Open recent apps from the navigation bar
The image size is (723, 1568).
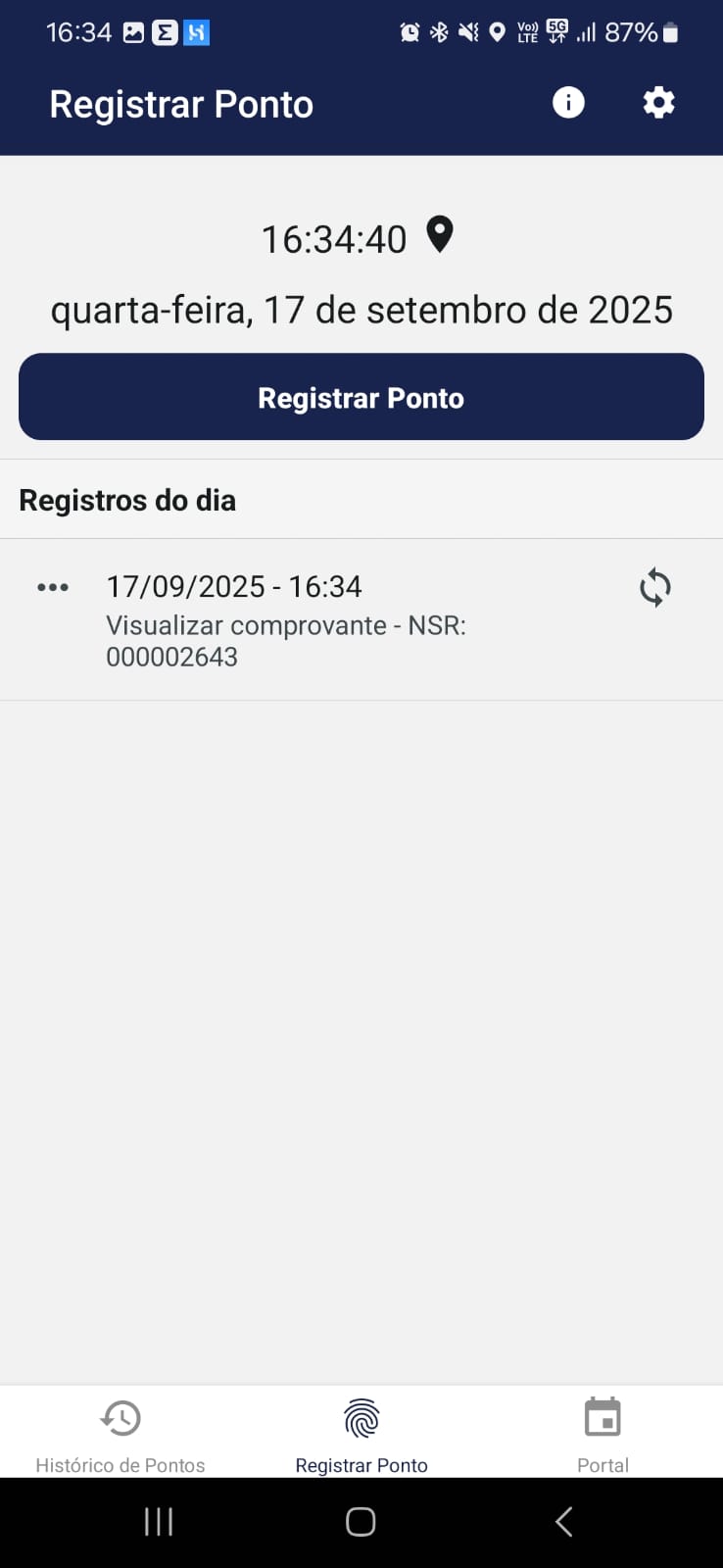[x=158, y=1521]
